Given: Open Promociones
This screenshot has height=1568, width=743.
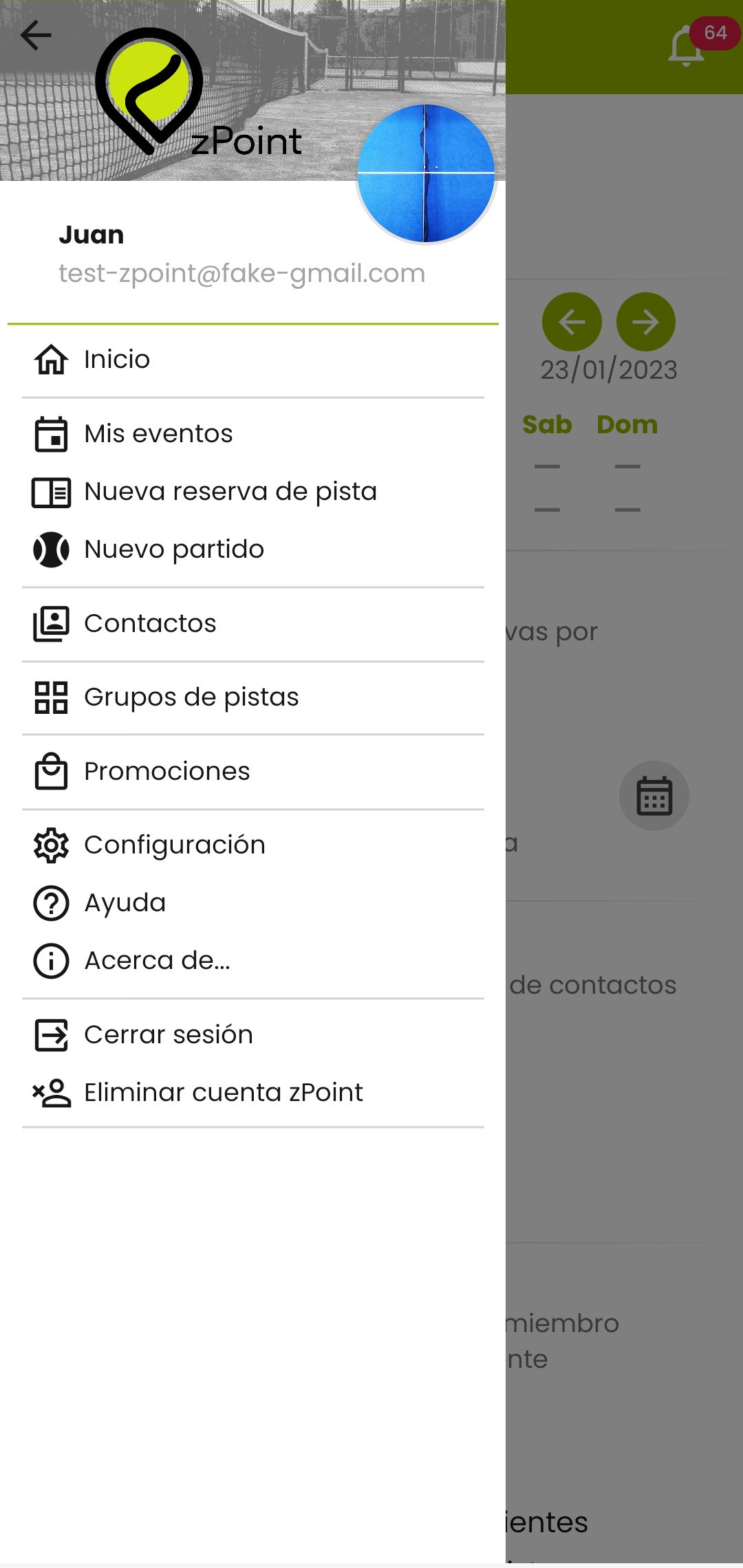Looking at the screenshot, I should coord(166,772).
